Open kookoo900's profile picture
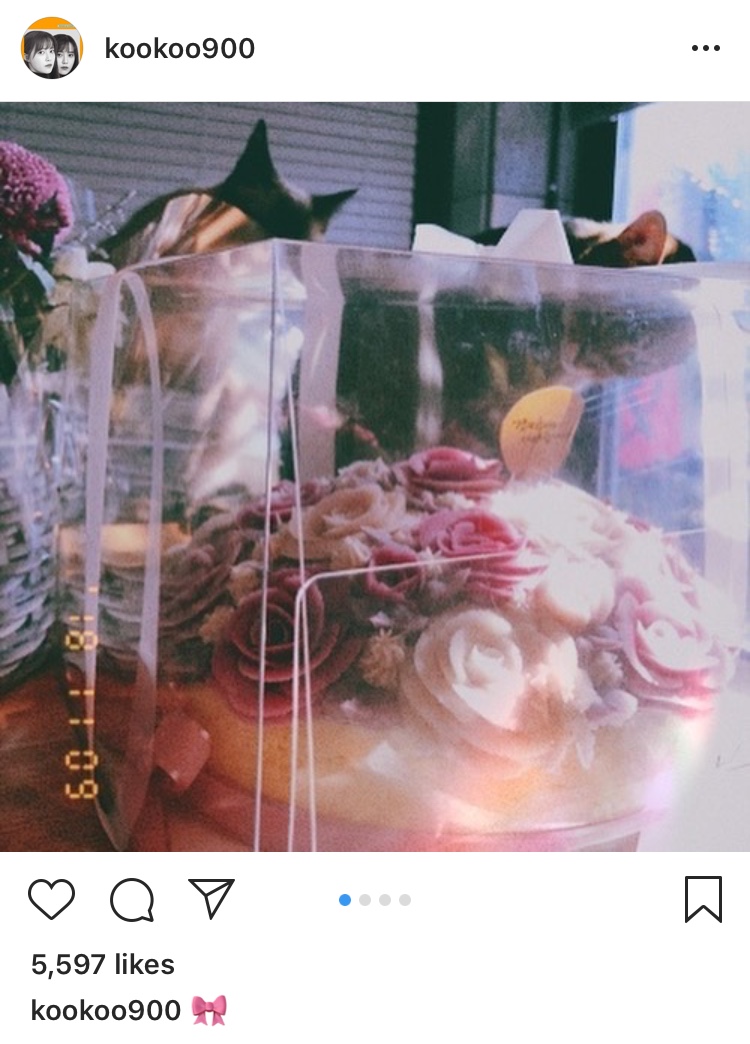Screen dimensions: 750x1044 point(52,48)
